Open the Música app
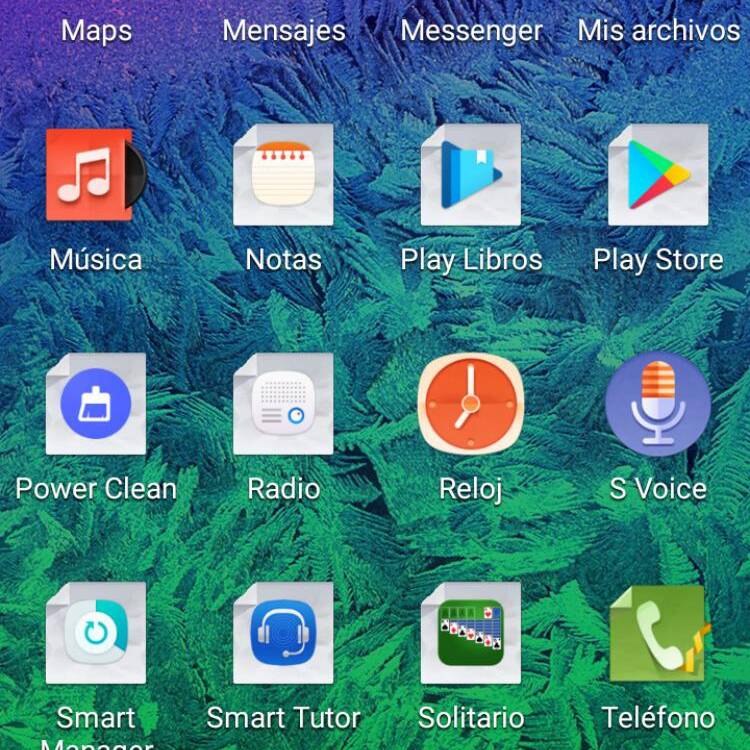Viewport: 750px width, 750px height. [96, 176]
